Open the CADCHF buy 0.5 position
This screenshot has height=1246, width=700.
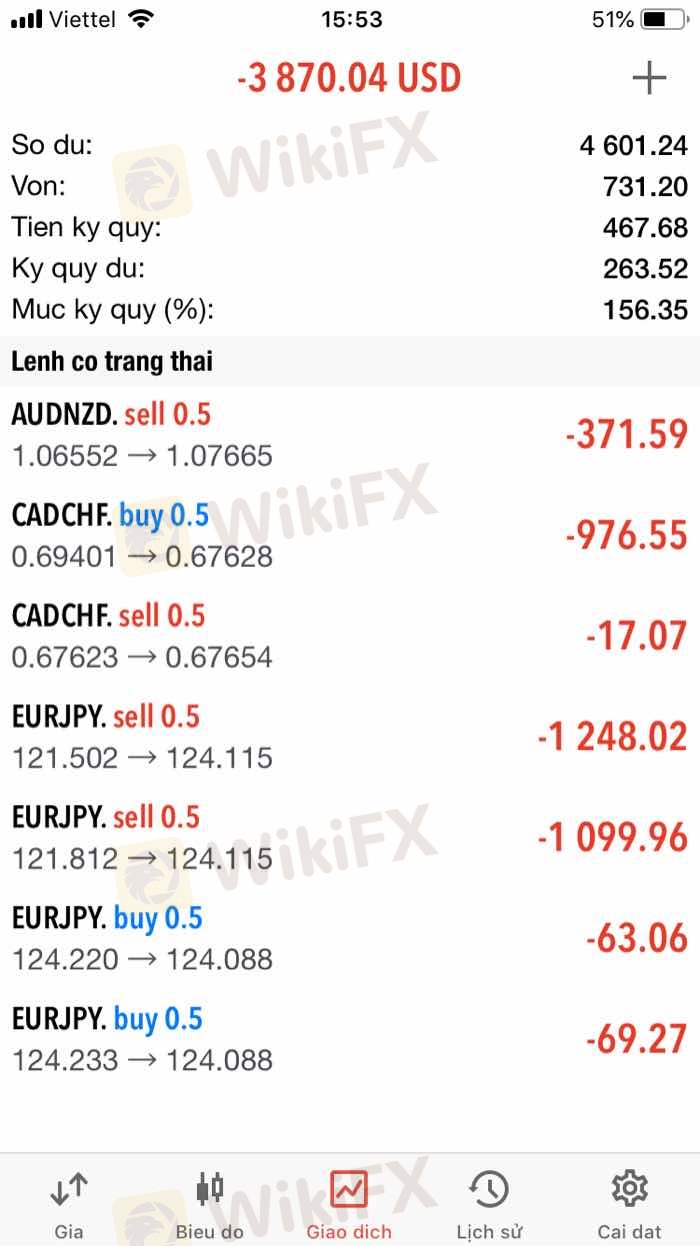pos(350,536)
